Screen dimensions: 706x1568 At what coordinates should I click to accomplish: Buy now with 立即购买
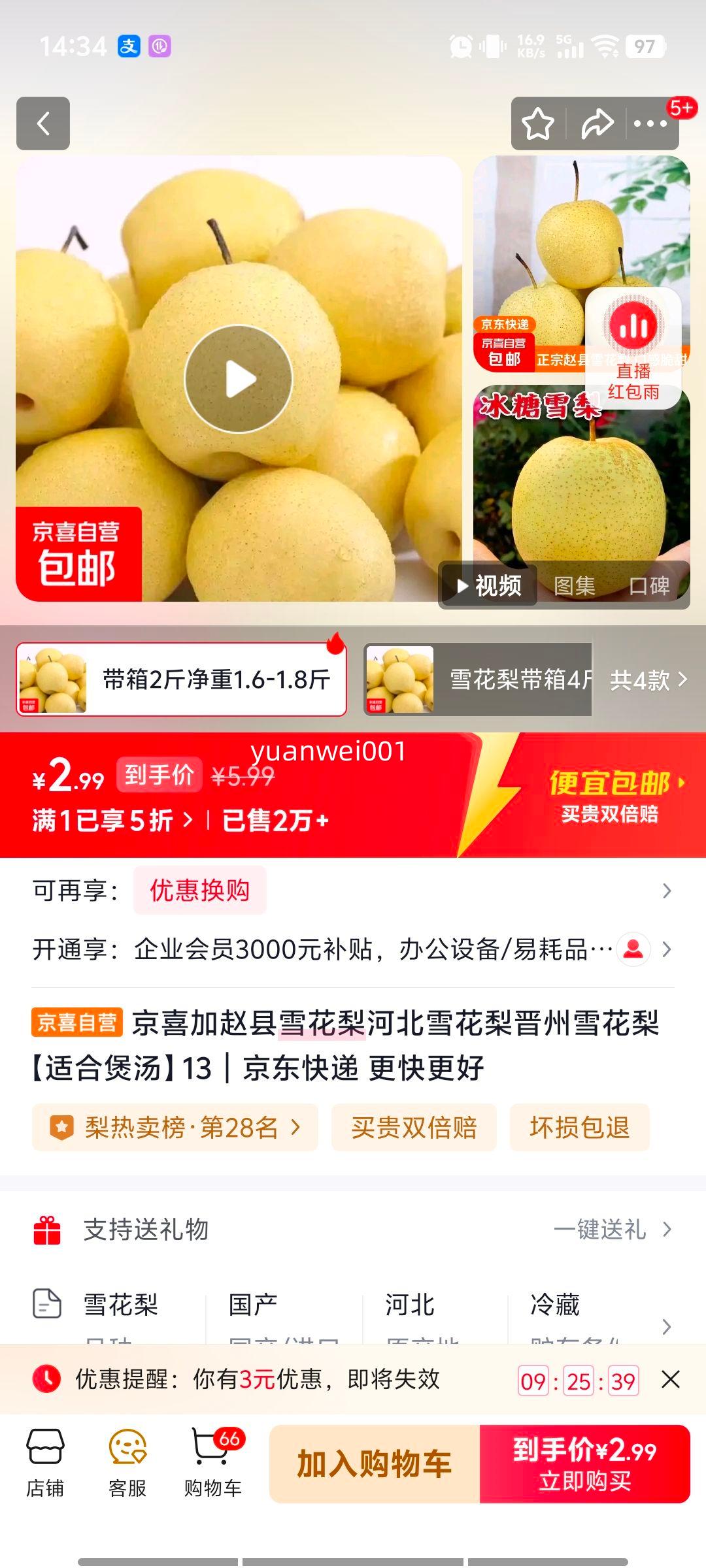(x=584, y=1463)
